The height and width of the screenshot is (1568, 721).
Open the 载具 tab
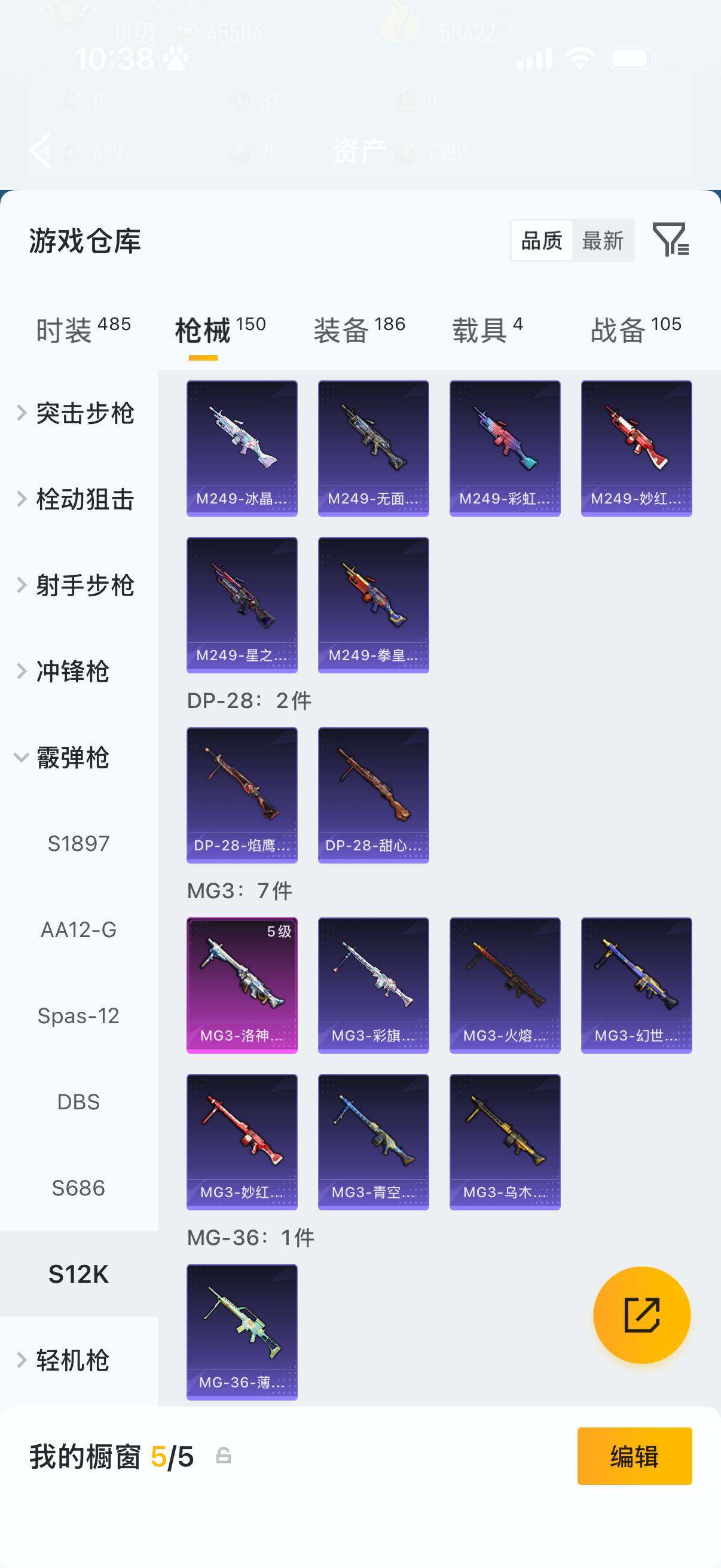tap(482, 329)
